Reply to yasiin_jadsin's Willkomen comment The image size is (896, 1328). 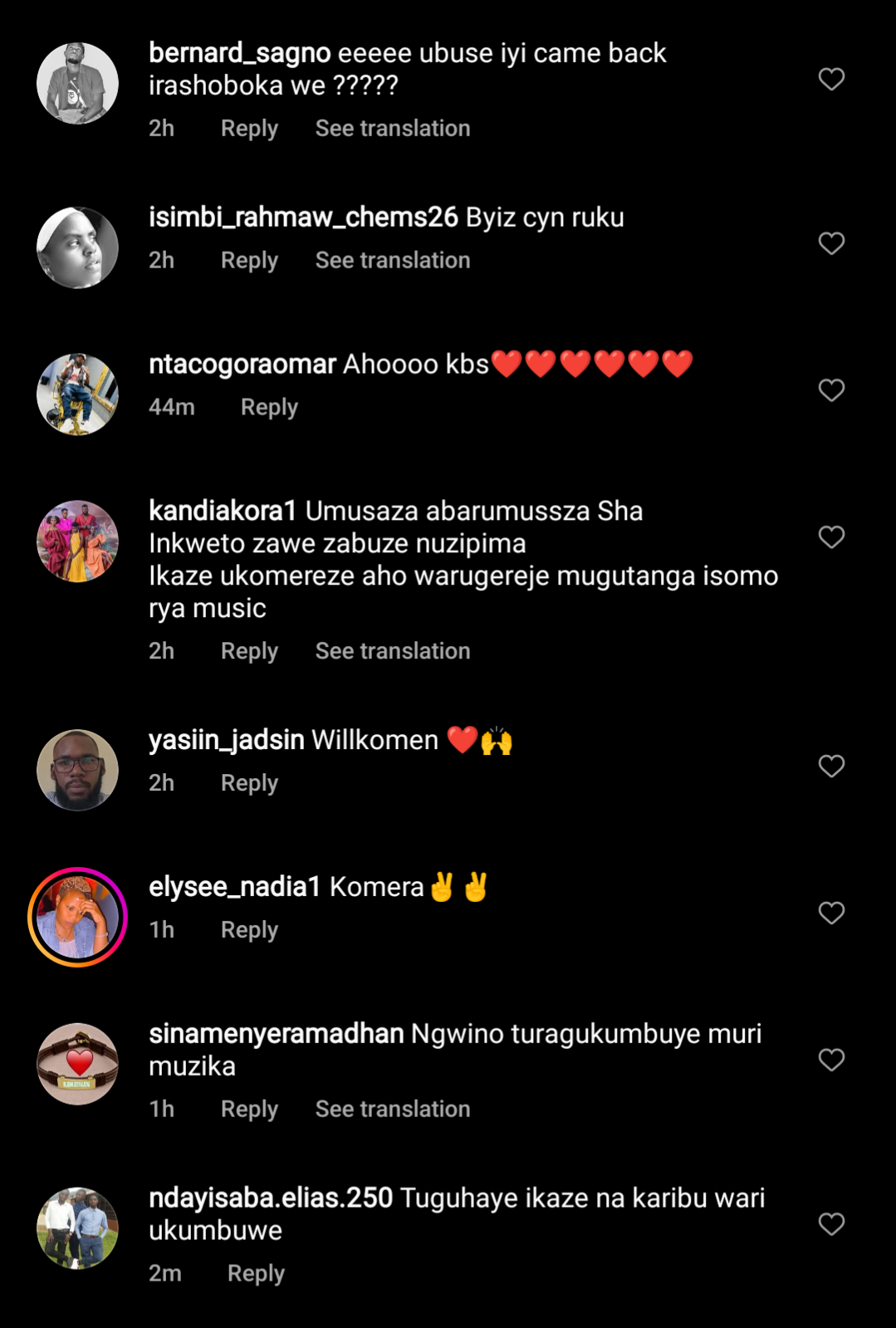pyautogui.click(x=249, y=783)
